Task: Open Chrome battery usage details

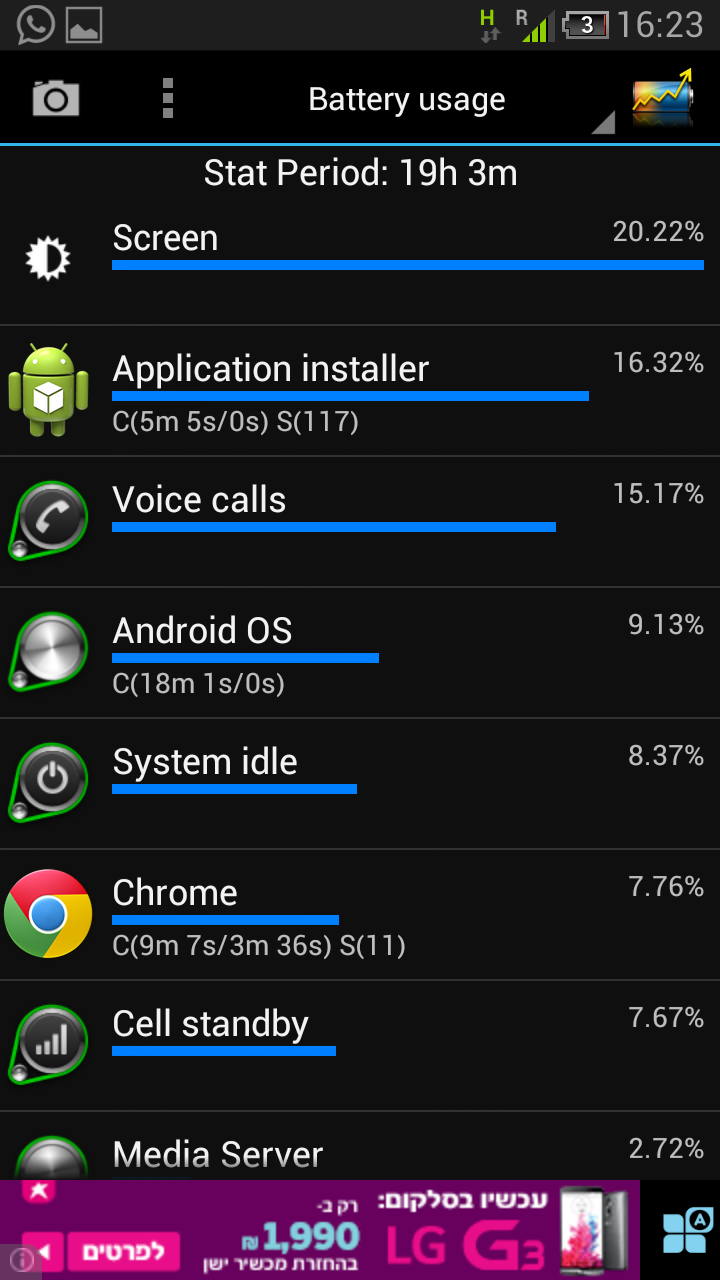Action: (x=360, y=915)
